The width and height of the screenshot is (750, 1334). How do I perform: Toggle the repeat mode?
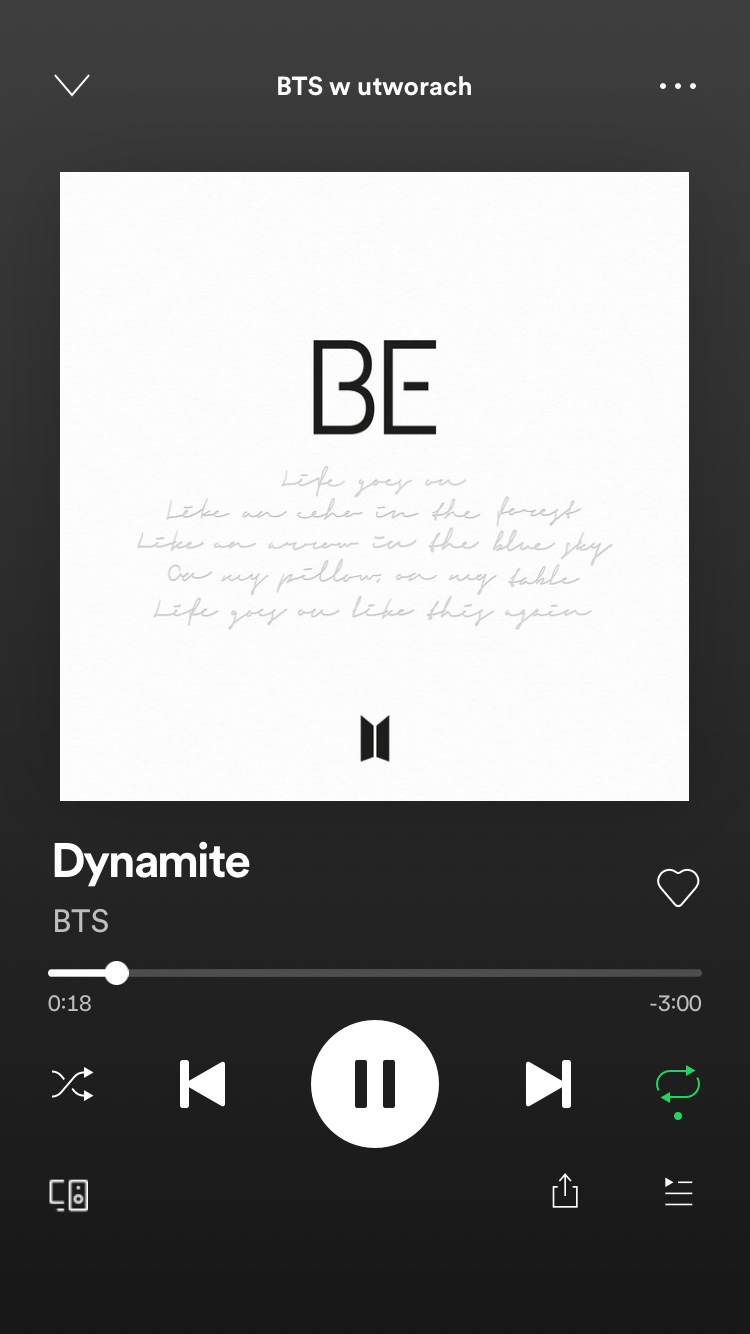coord(677,1085)
